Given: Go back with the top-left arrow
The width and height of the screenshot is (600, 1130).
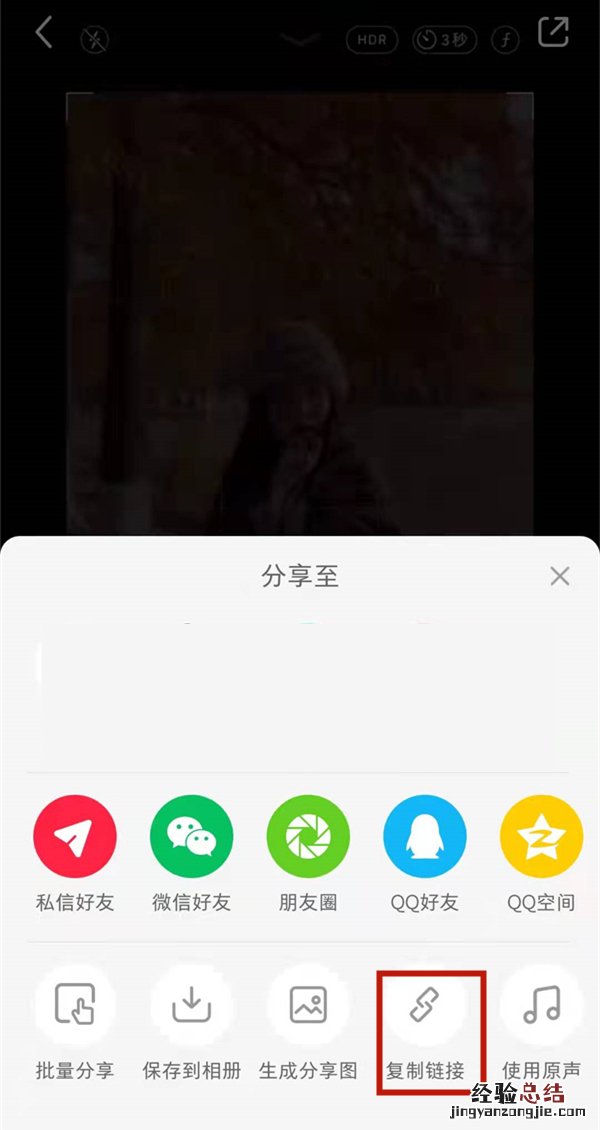Looking at the screenshot, I should click(43, 33).
